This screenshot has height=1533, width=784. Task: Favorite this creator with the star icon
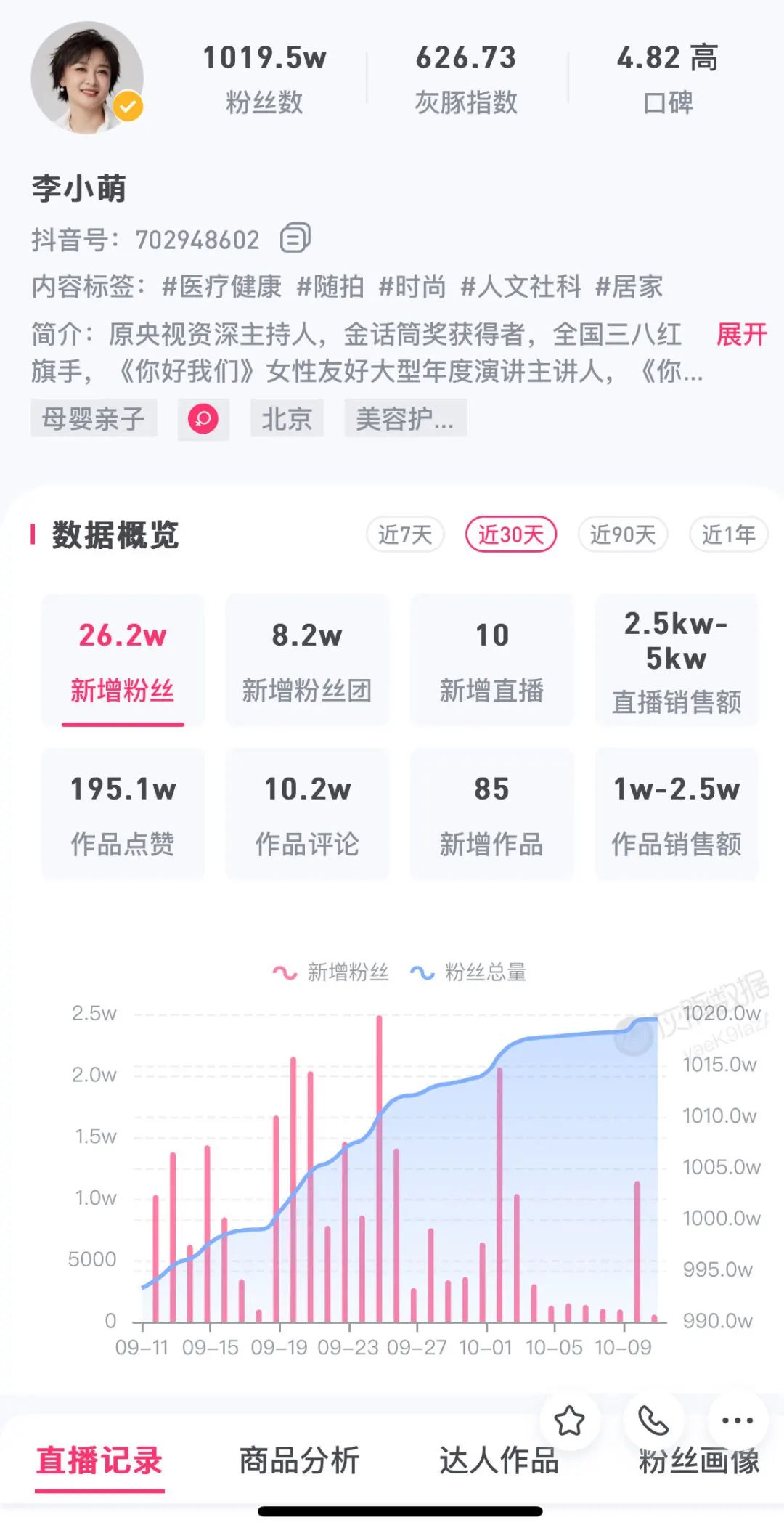[570, 1420]
